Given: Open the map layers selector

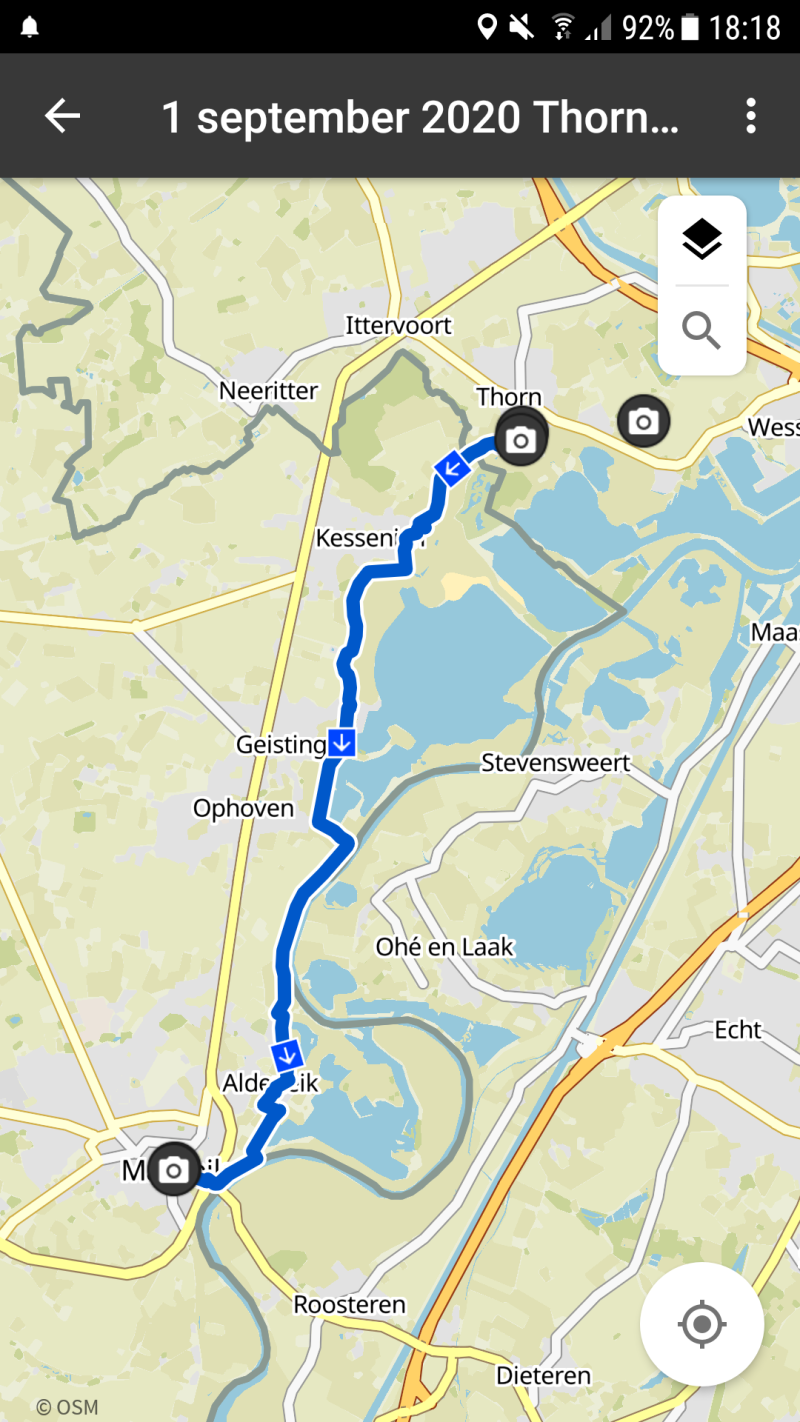Looking at the screenshot, I should pos(702,240).
